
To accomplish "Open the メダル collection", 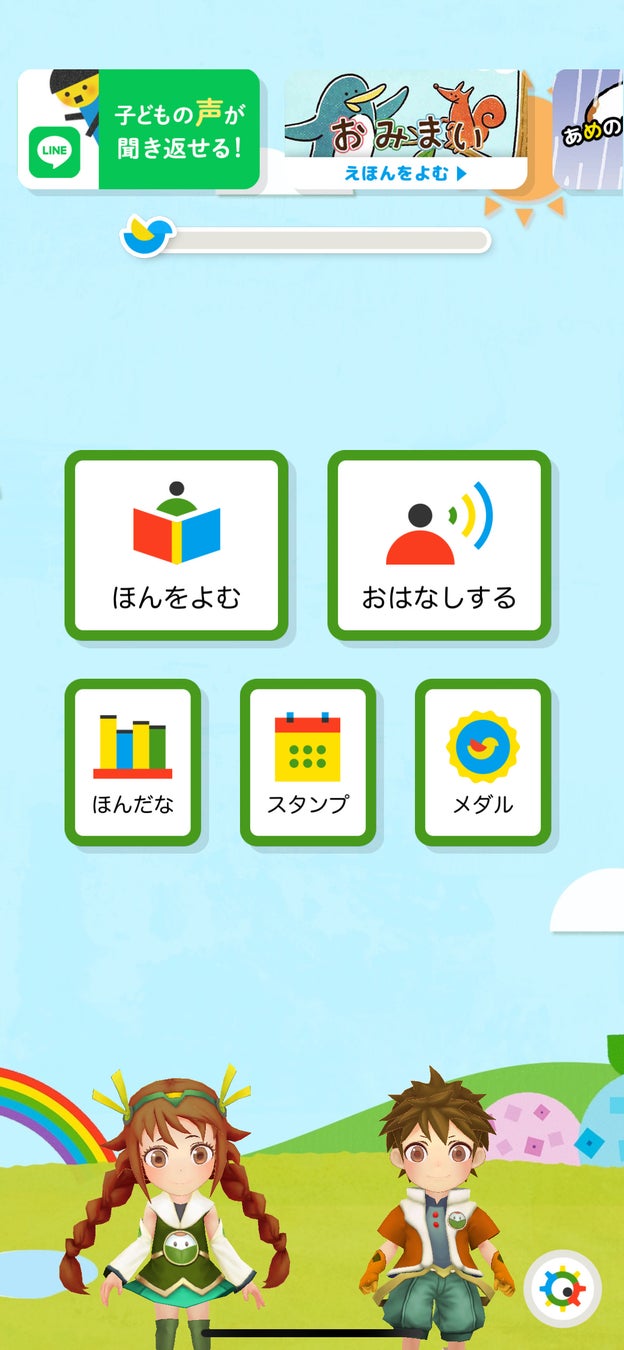I will click(483, 762).
